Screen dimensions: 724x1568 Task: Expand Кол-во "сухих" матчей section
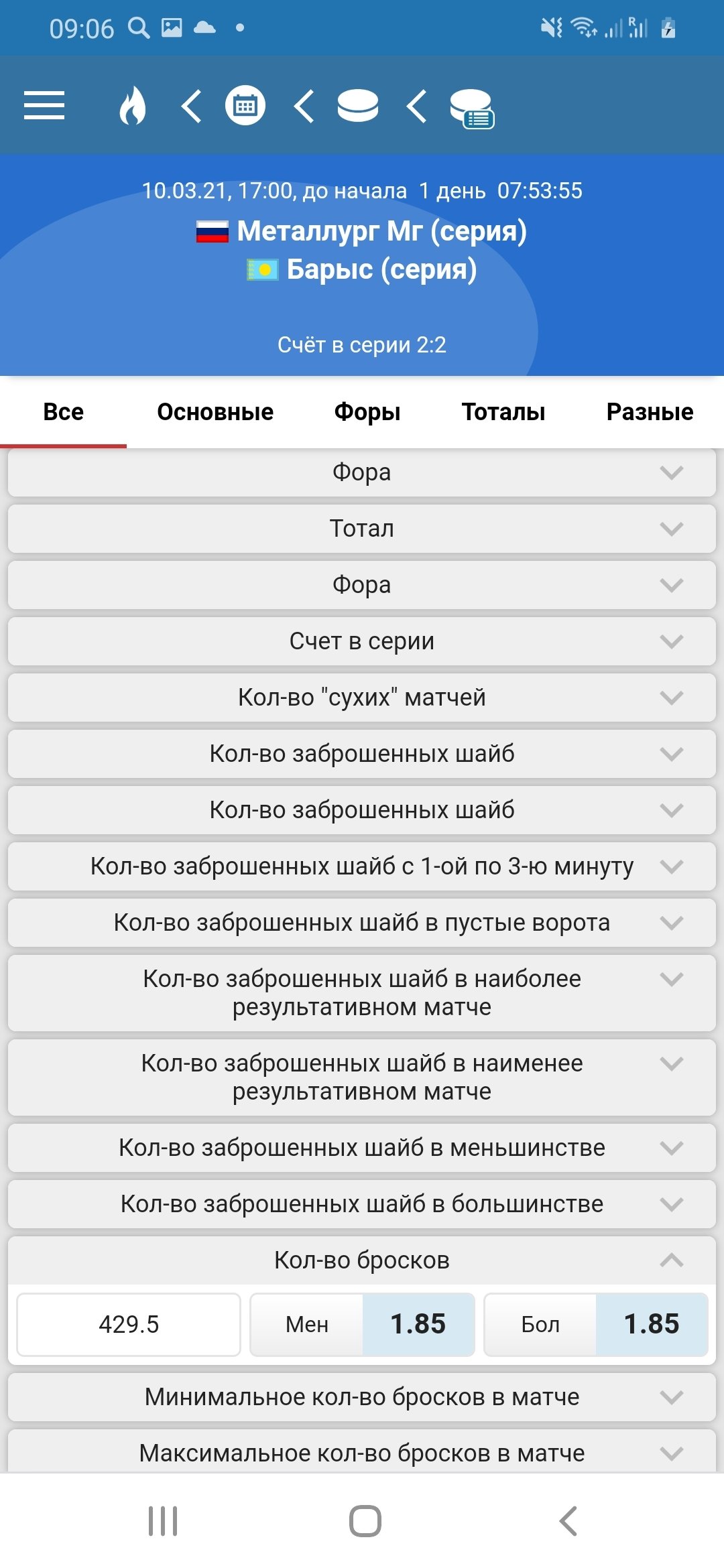[362, 698]
